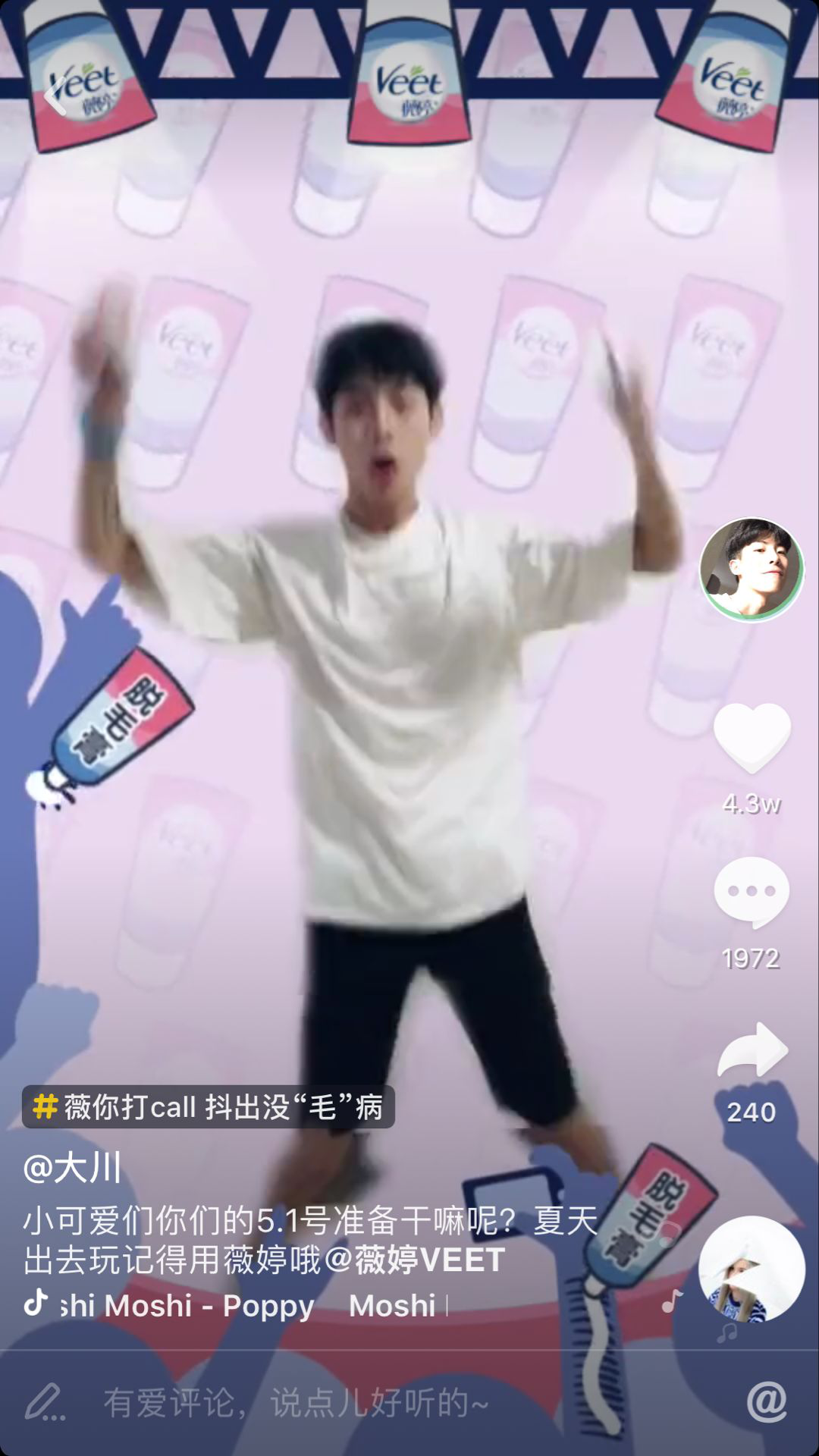
Task: Open the creator's profile avatar
Action: (751, 570)
